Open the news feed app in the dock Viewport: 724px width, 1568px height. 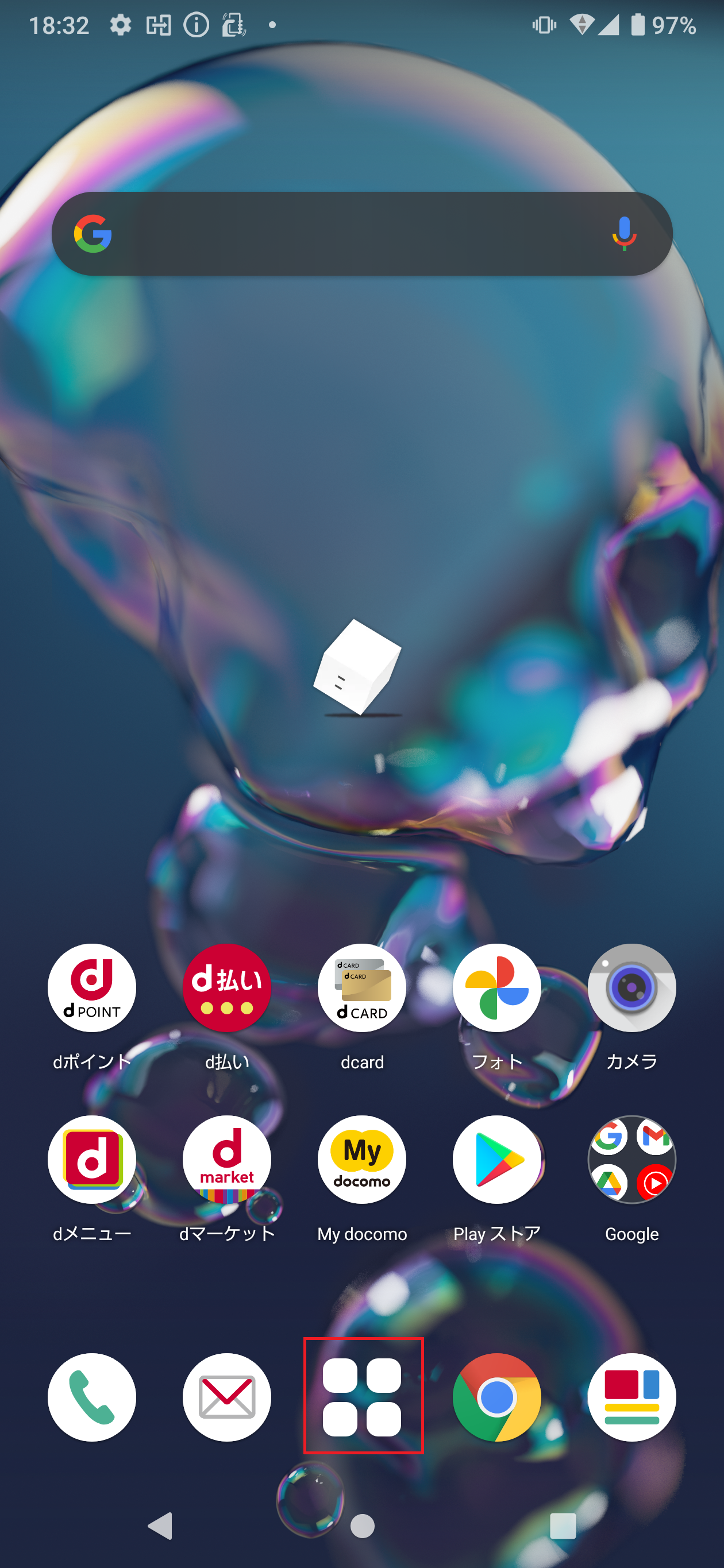tap(631, 1397)
